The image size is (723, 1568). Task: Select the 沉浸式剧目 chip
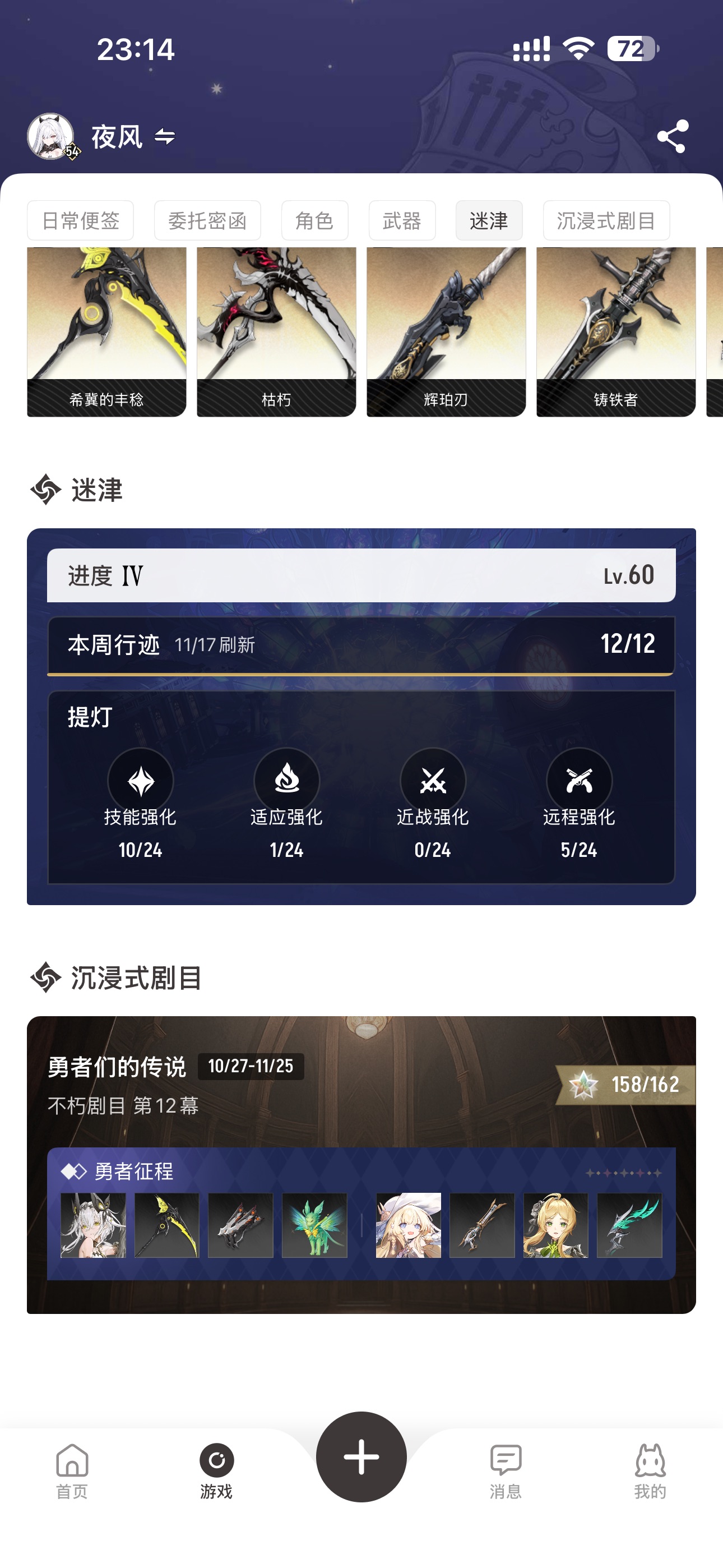(x=605, y=221)
